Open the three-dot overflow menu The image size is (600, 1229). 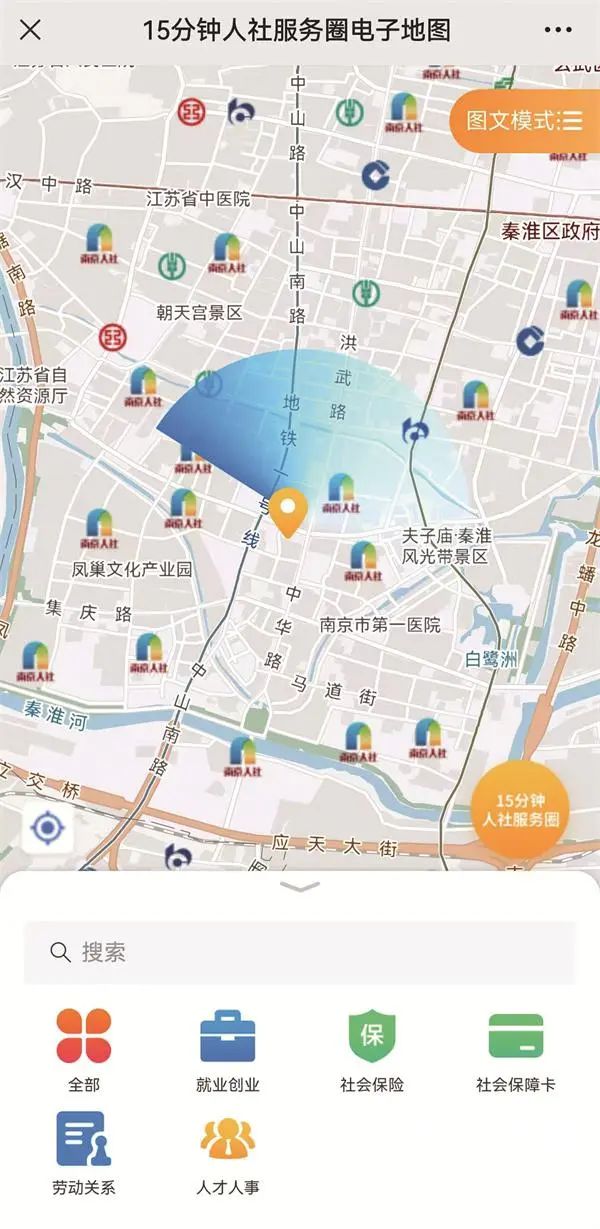click(x=558, y=30)
